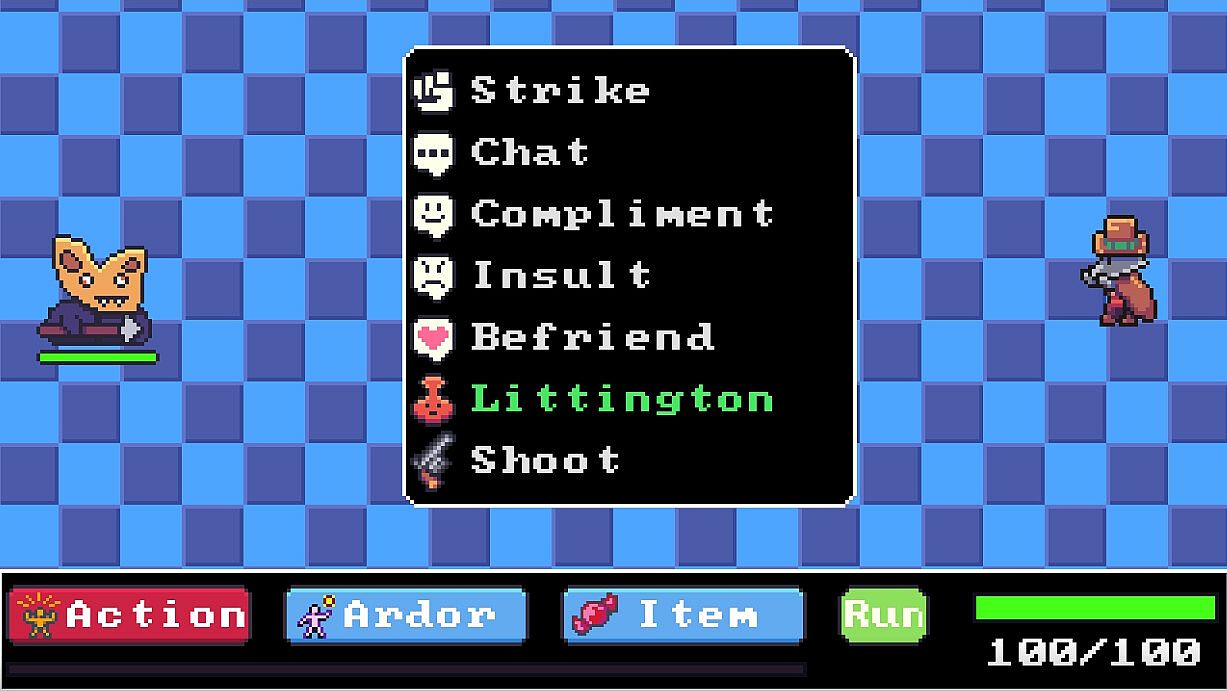Open the Item inventory button
The height and width of the screenshot is (691, 1227).
(683, 614)
